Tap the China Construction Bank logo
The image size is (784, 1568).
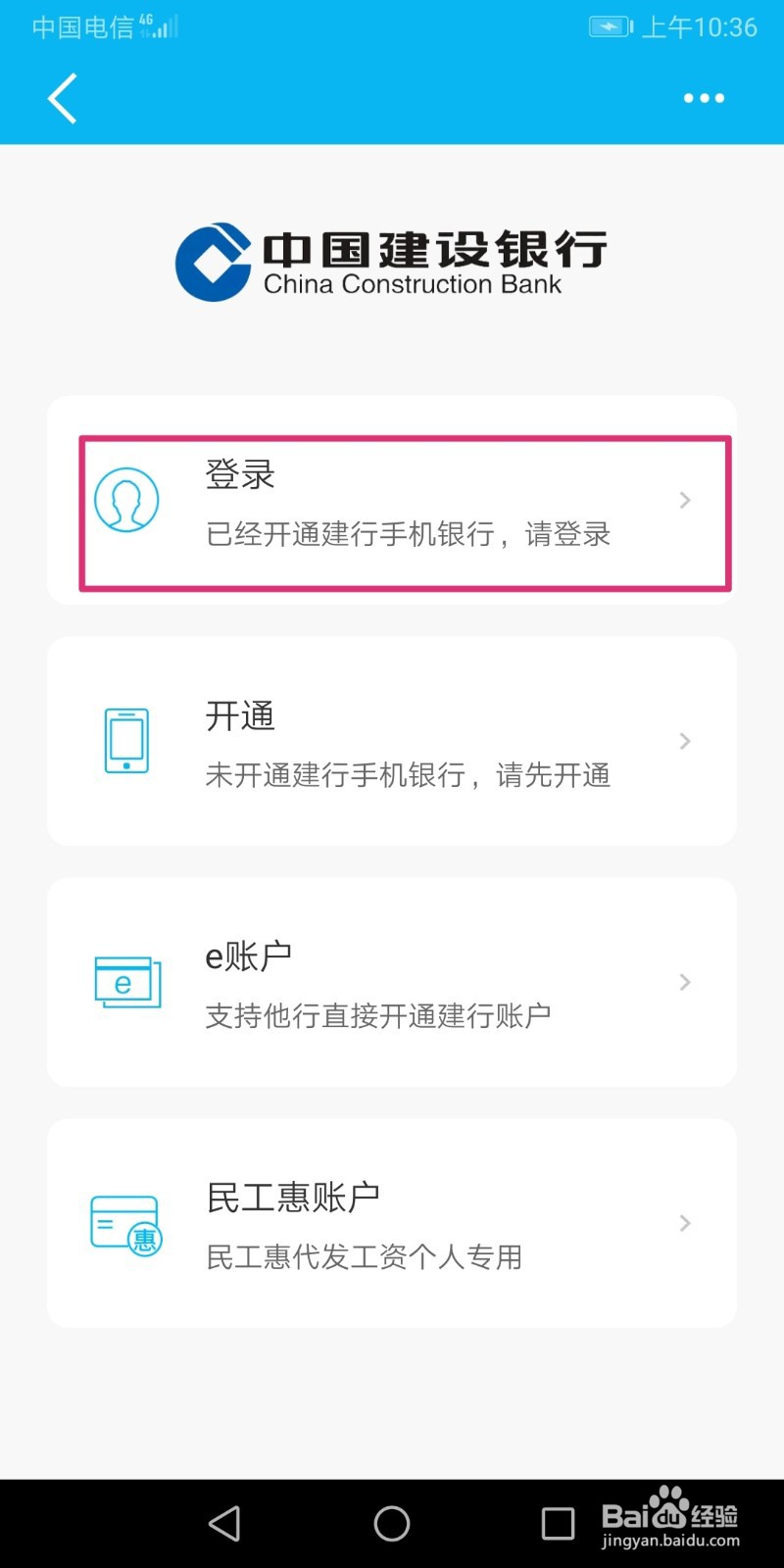(390, 260)
